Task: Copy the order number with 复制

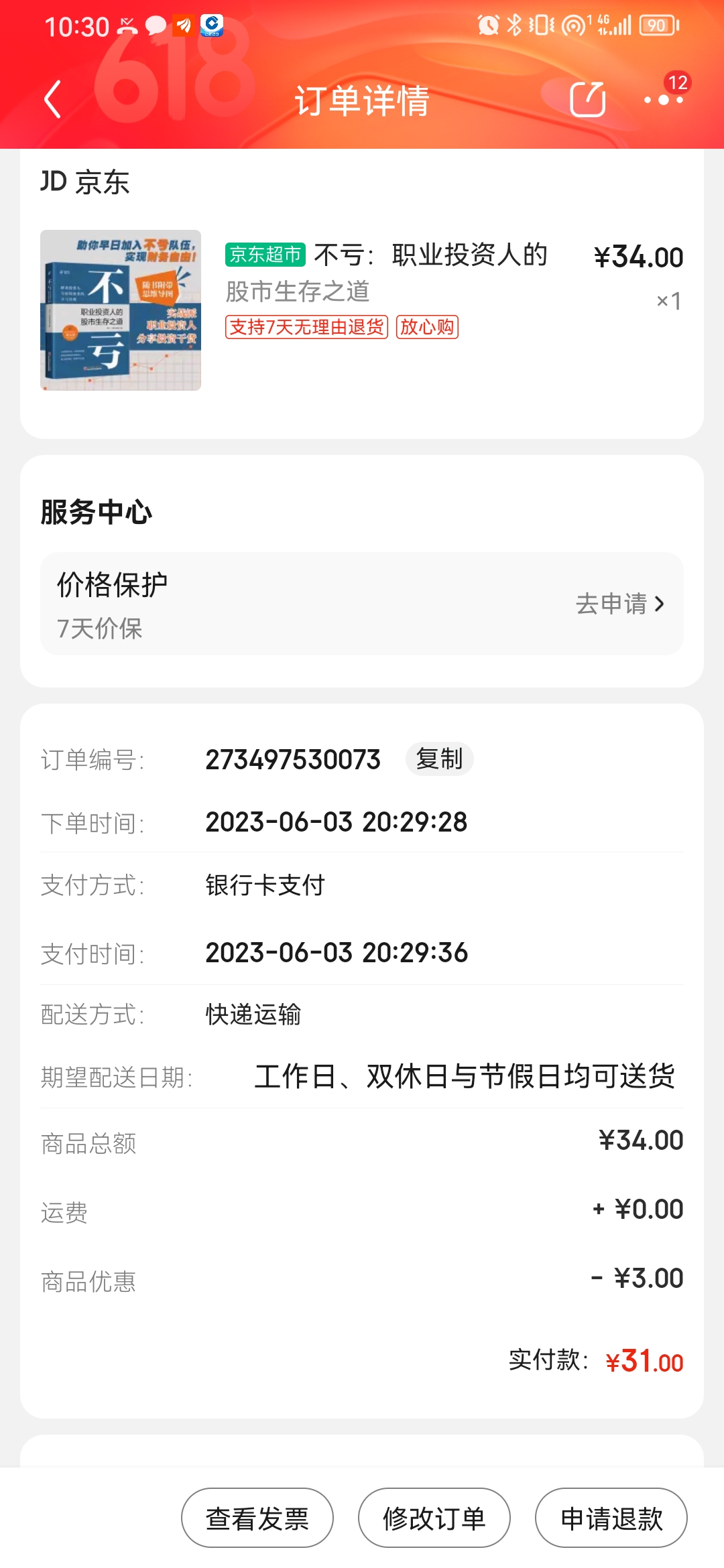Action: coord(439,759)
